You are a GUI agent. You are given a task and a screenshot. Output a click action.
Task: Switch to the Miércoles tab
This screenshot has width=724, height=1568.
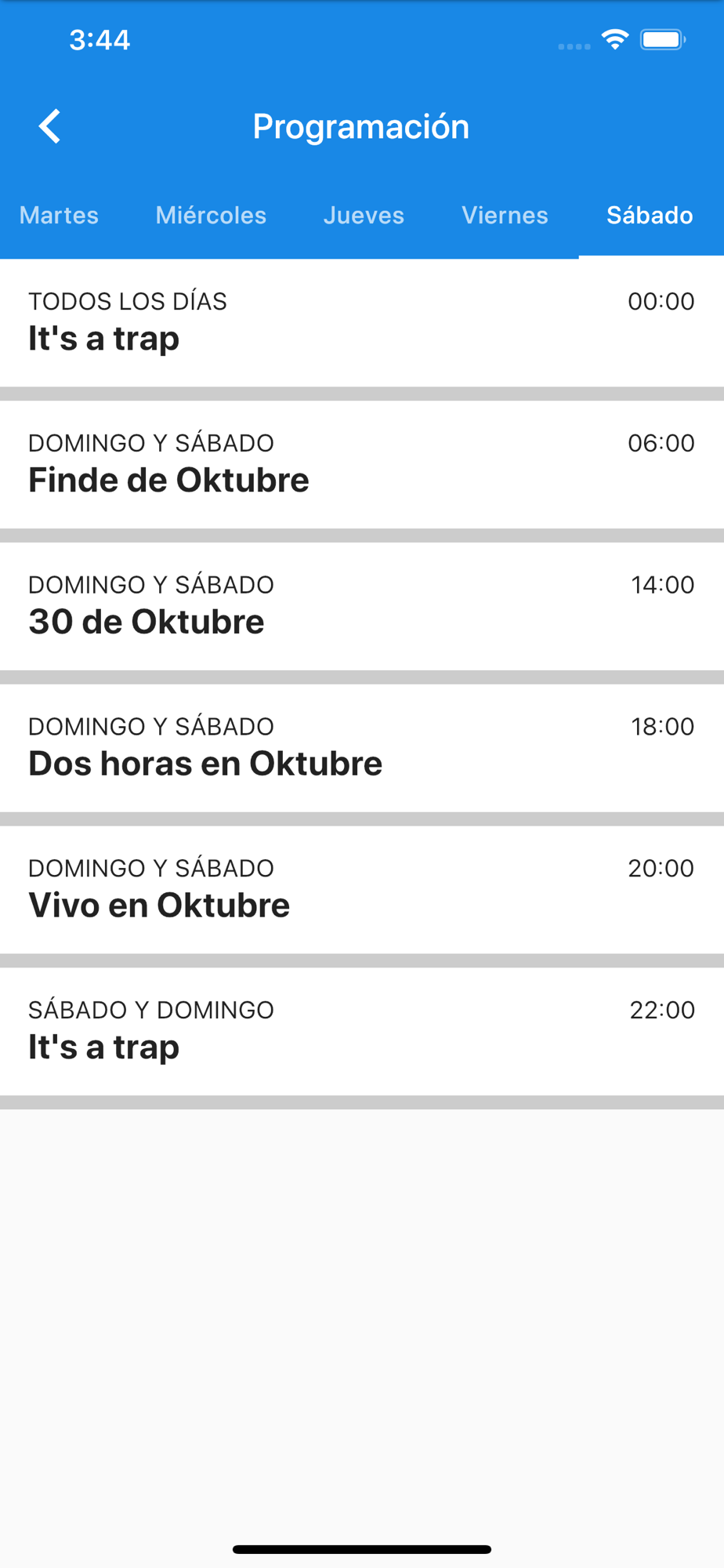click(211, 216)
